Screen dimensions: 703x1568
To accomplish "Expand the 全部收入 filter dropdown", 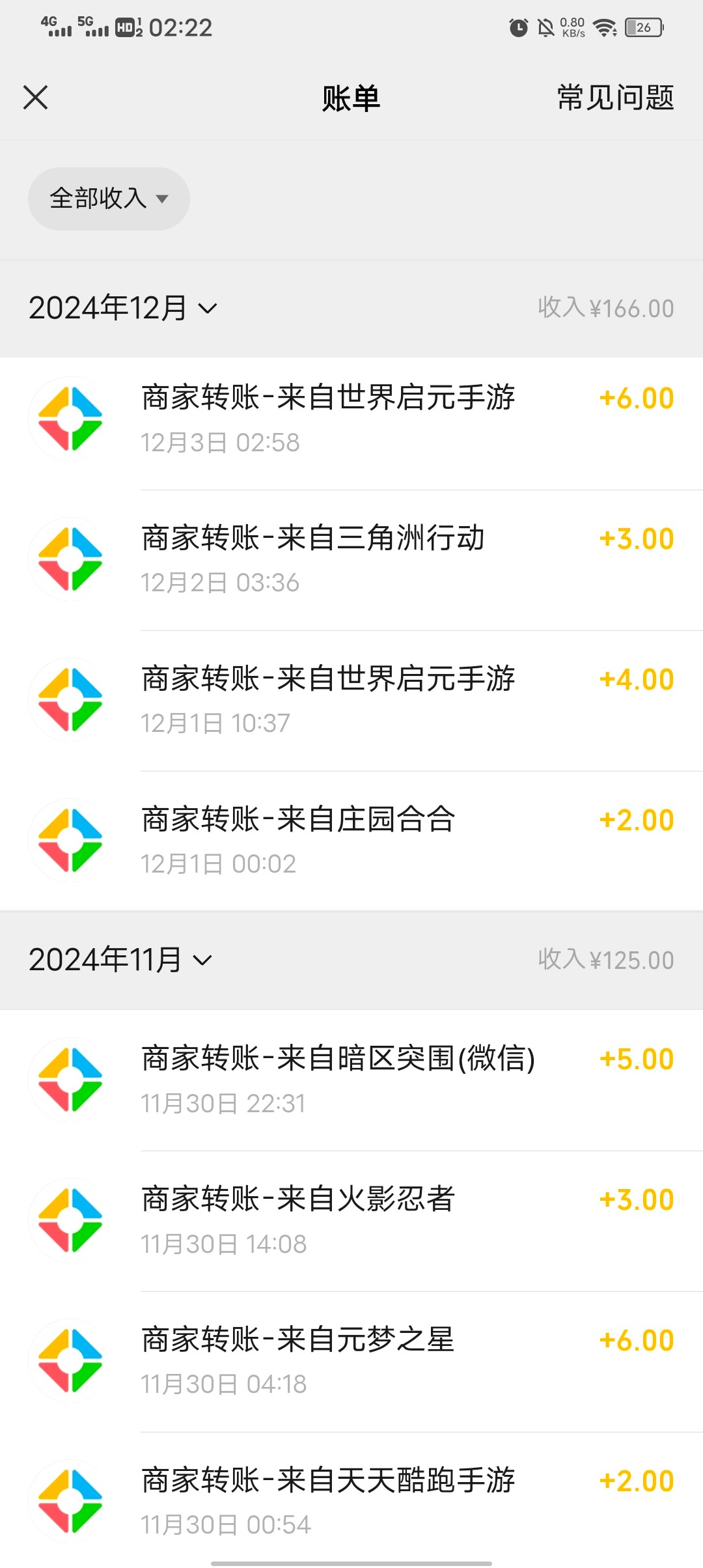I will coord(109,199).
